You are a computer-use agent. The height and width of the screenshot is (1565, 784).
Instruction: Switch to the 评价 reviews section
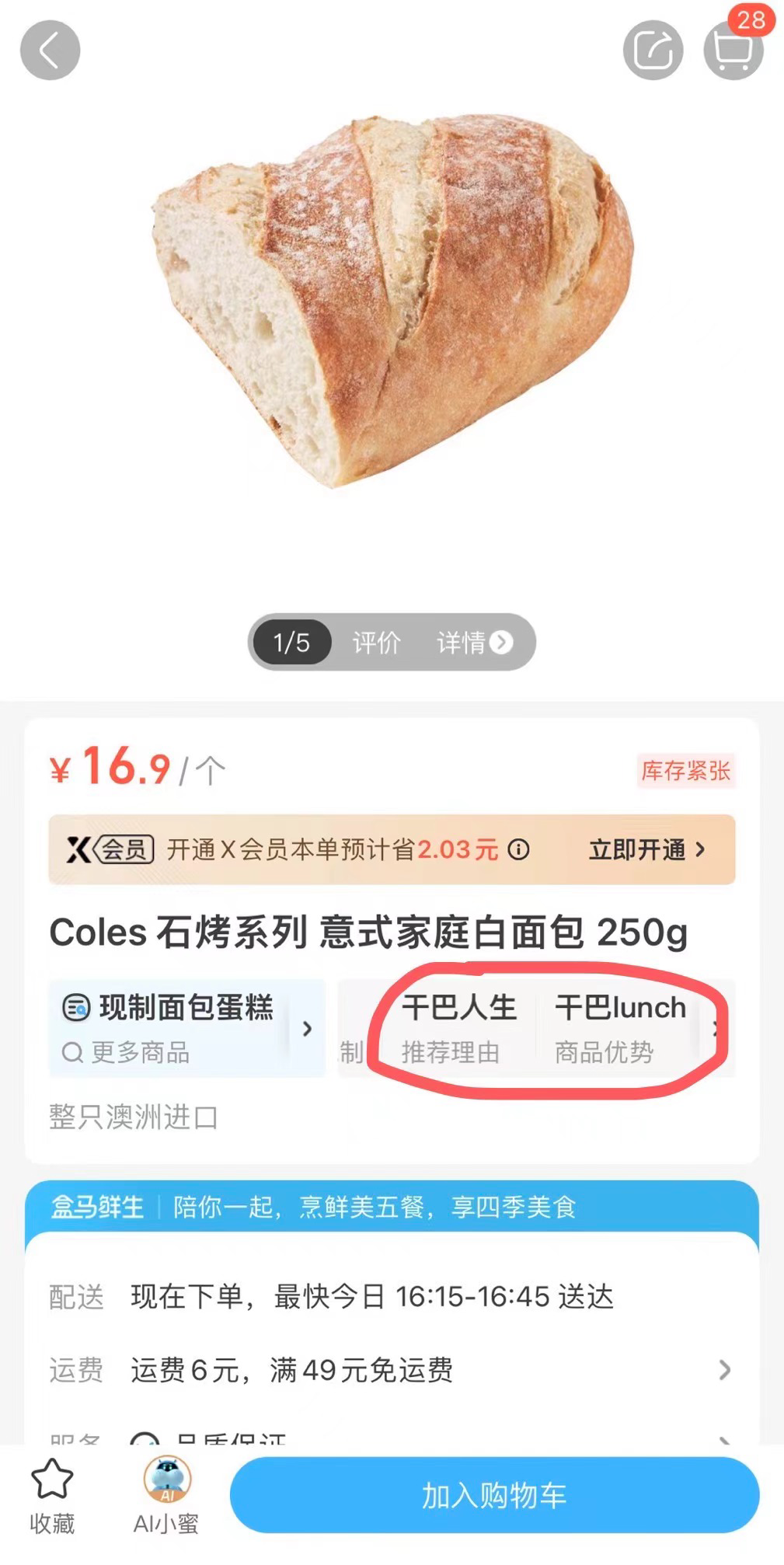pos(376,643)
